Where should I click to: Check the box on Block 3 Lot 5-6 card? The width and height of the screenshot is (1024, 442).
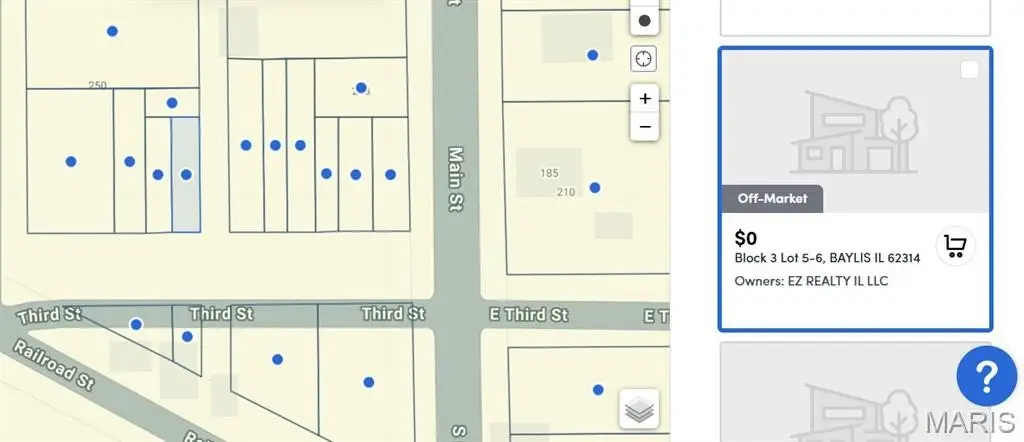969,69
